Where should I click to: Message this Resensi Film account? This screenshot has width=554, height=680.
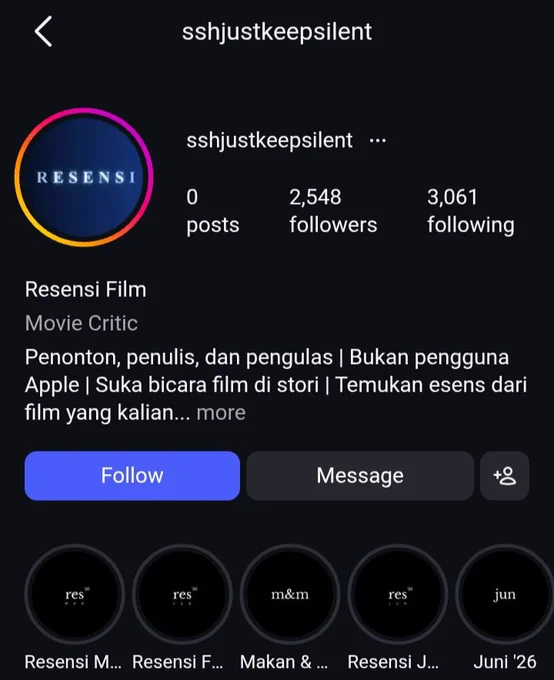click(x=360, y=476)
